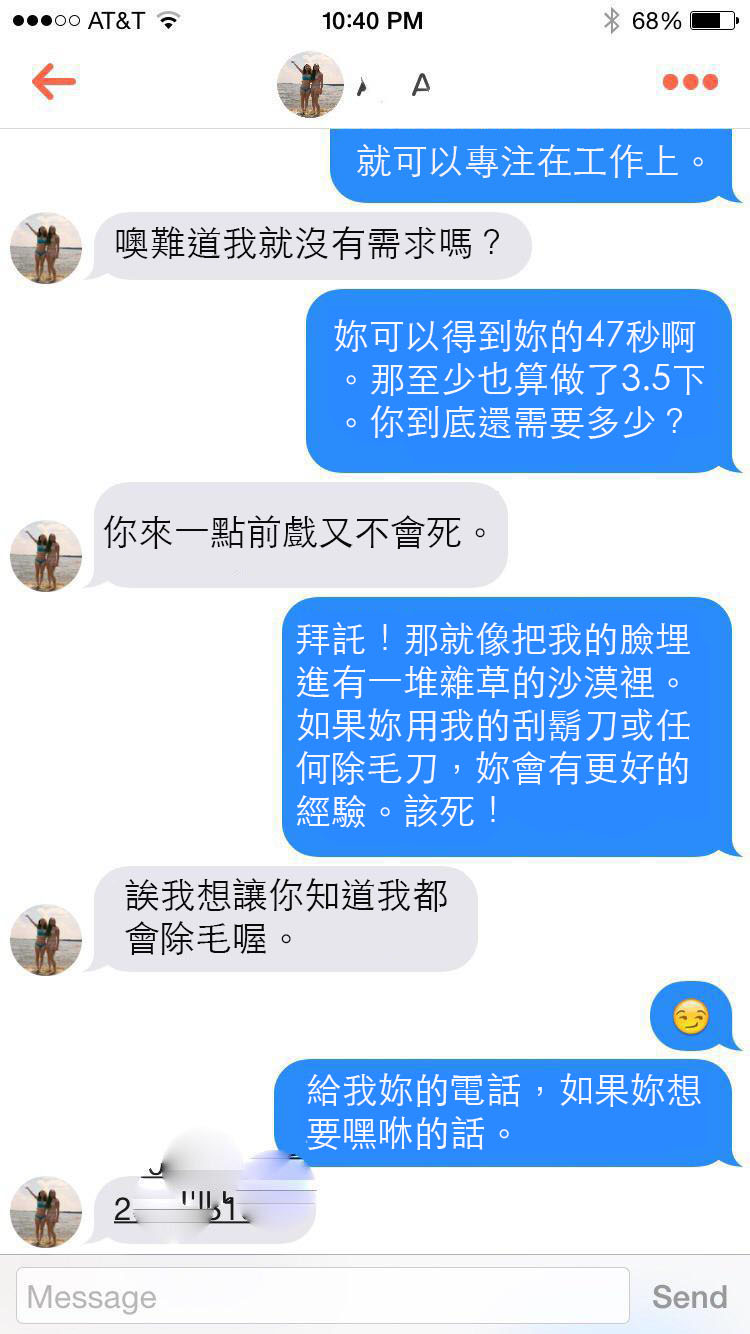The width and height of the screenshot is (750, 1334).
Task: Focus the Message text field
Action: (322, 1297)
